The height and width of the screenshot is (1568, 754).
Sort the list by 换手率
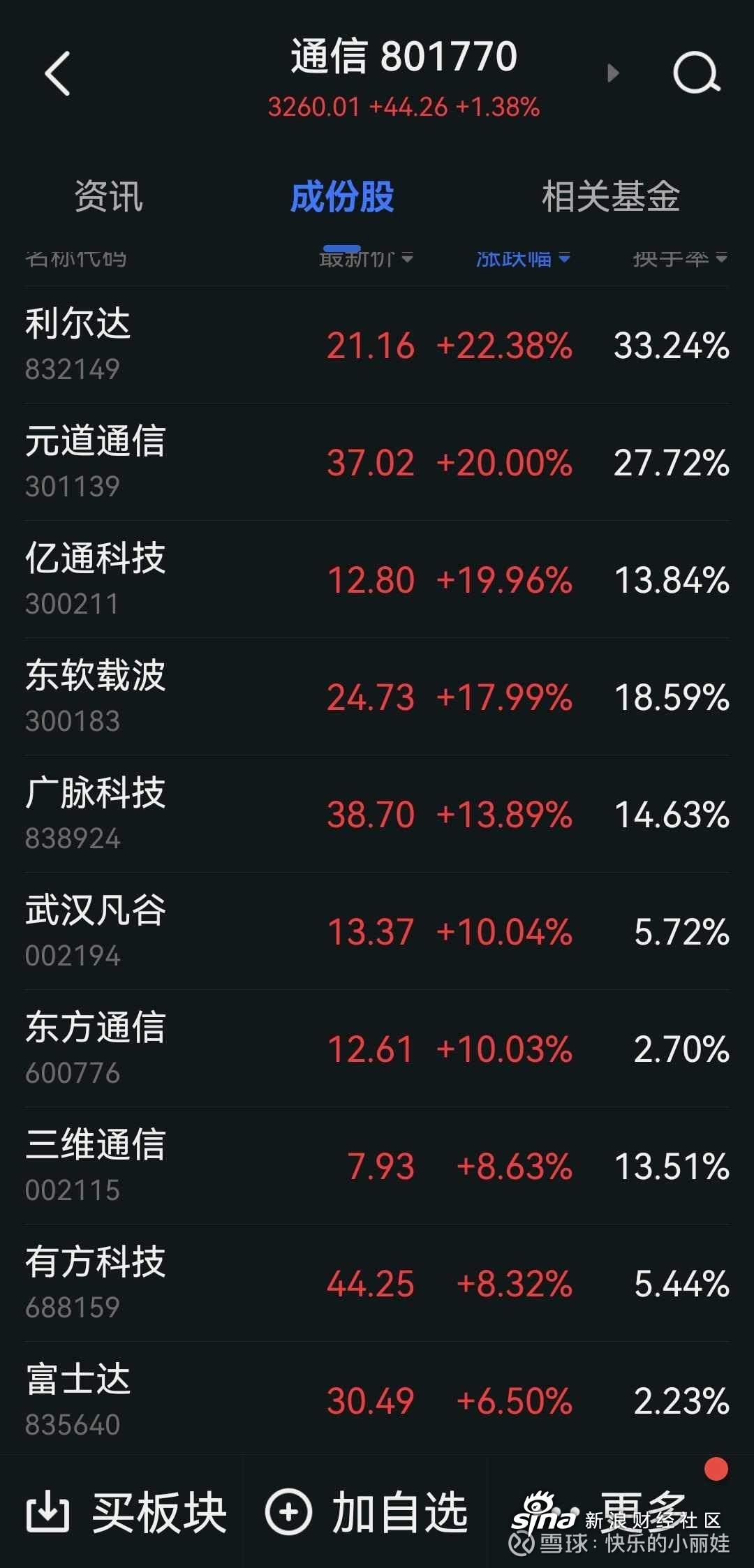(x=680, y=259)
